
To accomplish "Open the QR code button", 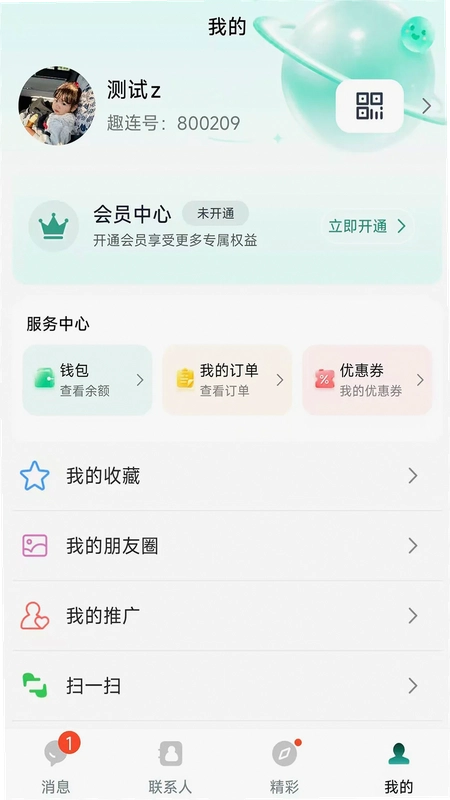I will pyautogui.click(x=369, y=106).
